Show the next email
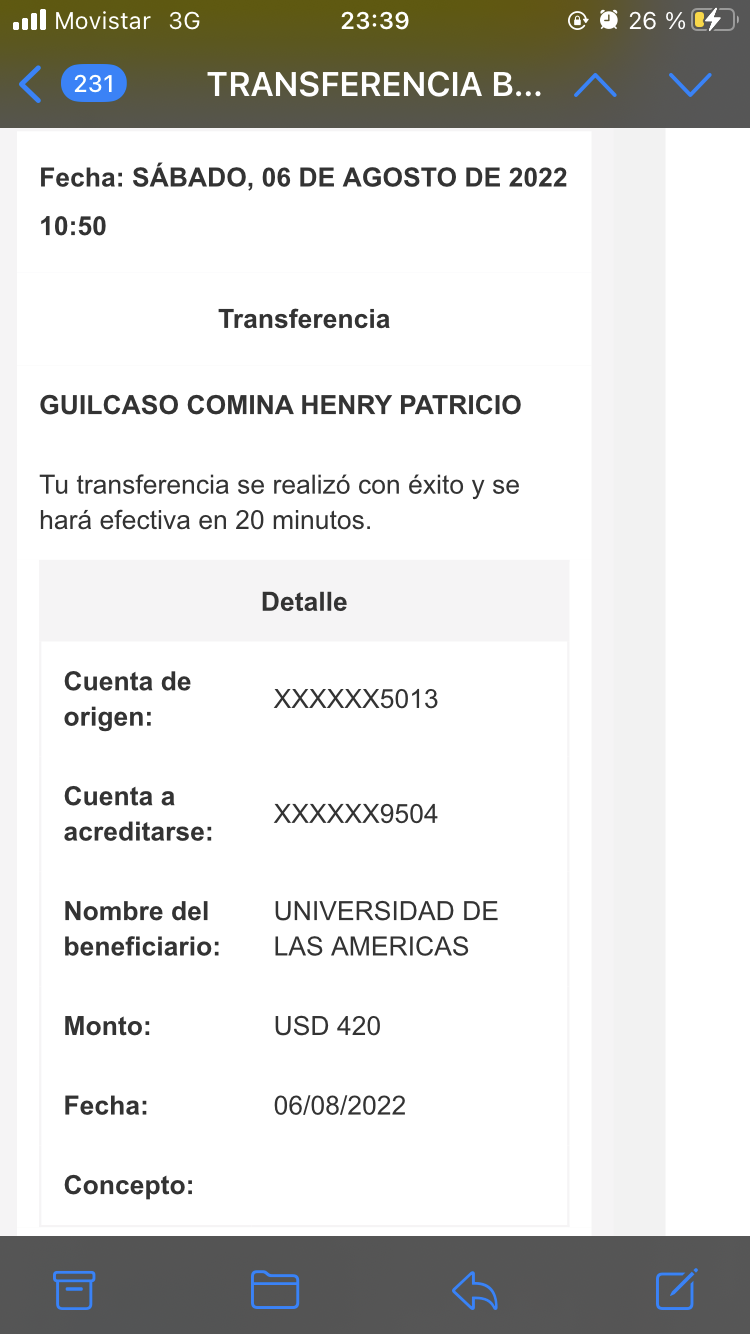Image resolution: width=750 pixels, height=1334 pixels. (690, 85)
